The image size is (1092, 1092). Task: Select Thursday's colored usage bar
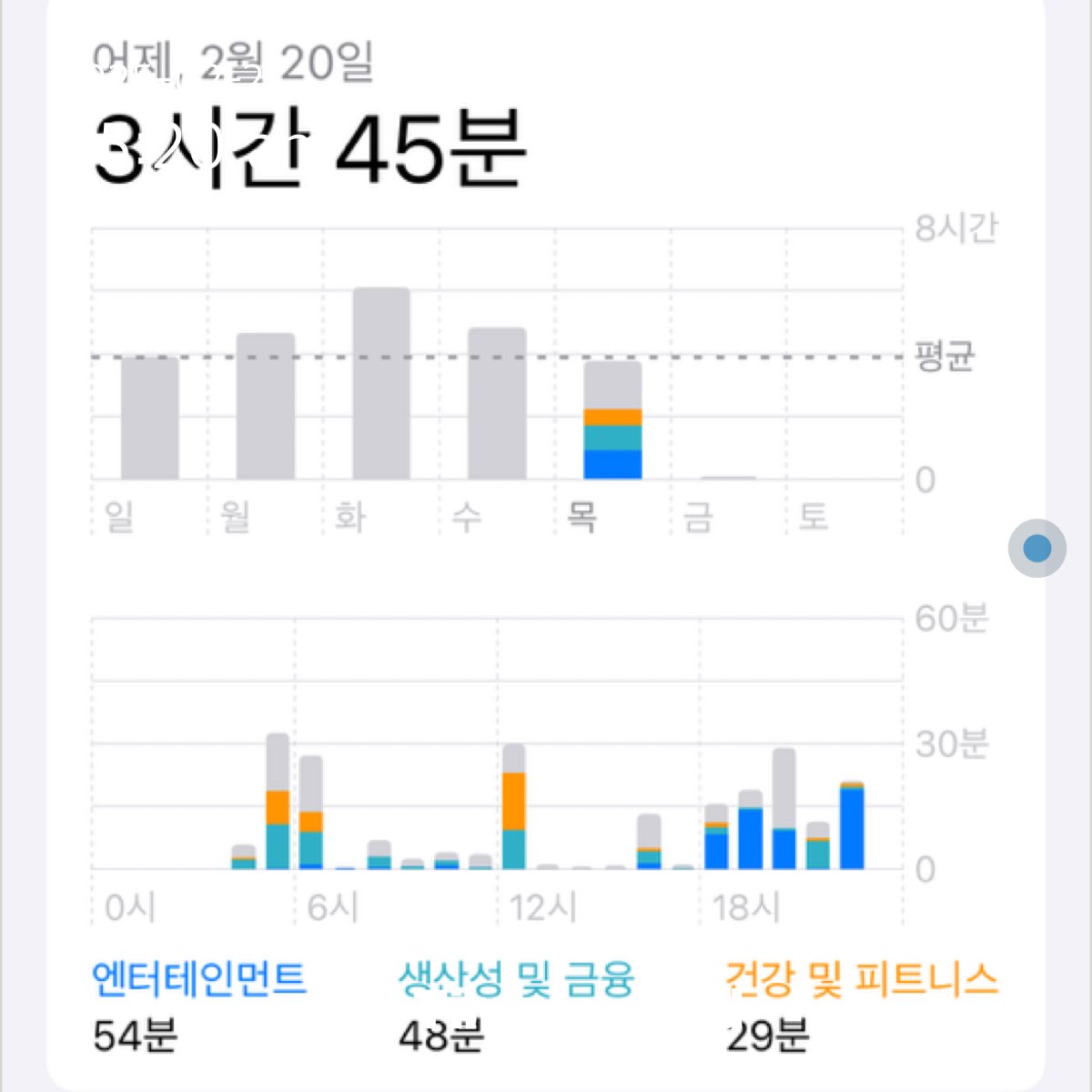coord(612,421)
